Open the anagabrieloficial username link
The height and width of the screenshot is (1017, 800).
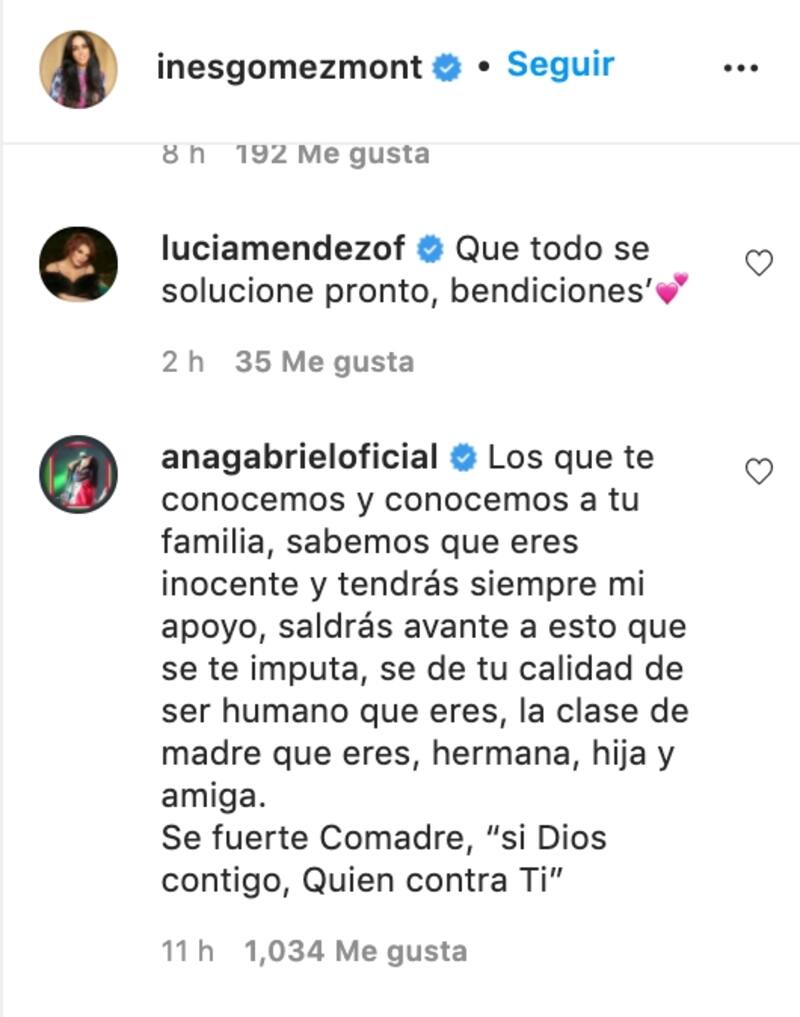coord(299,457)
